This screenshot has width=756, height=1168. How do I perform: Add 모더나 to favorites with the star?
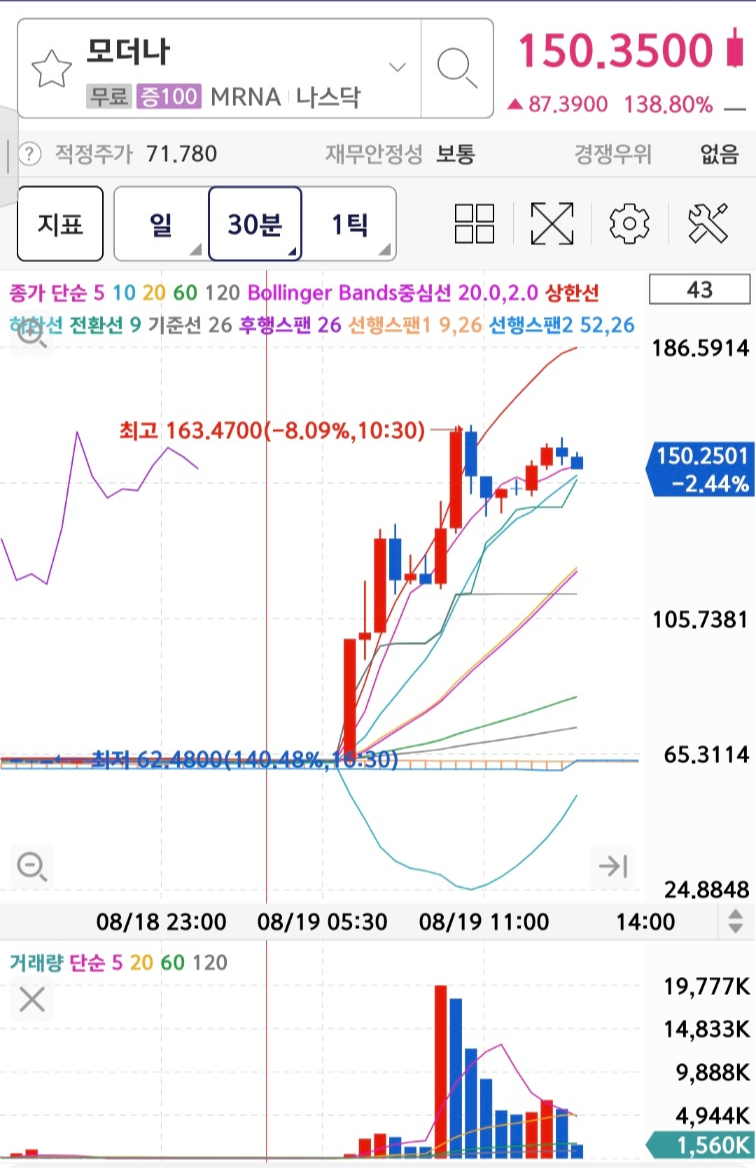[51, 69]
